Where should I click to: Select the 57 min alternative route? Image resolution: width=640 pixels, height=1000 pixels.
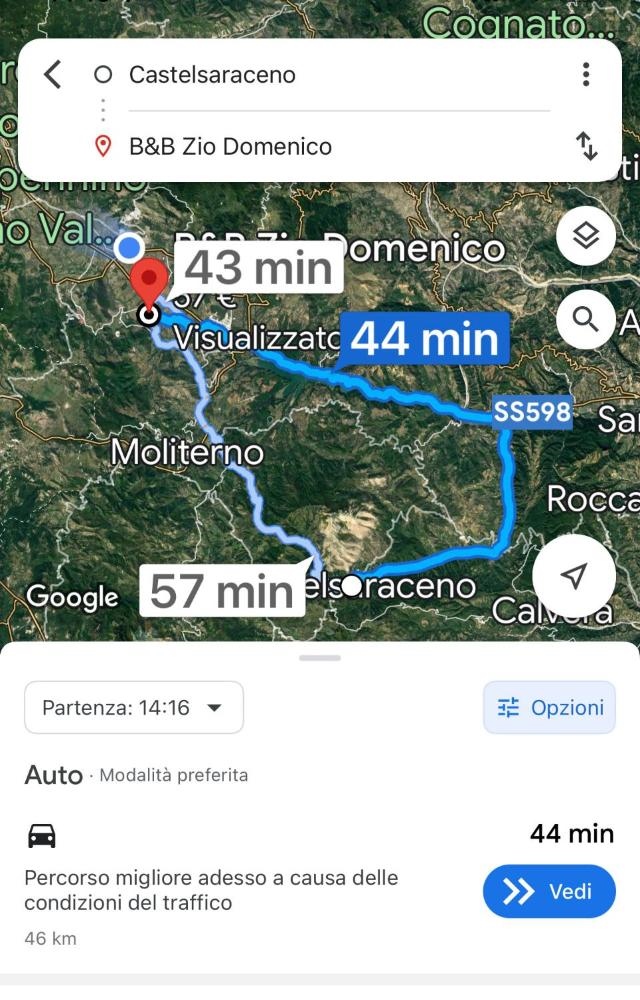pos(221,591)
